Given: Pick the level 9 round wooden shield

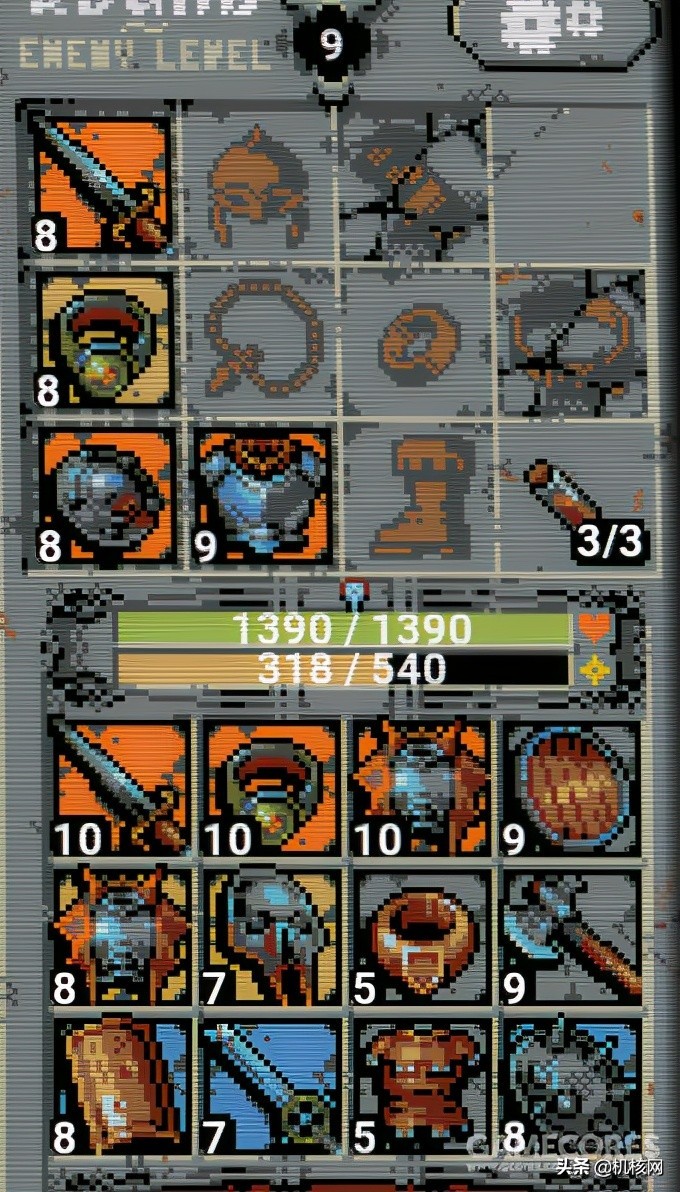Looking at the screenshot, I should tap(572, 787).
